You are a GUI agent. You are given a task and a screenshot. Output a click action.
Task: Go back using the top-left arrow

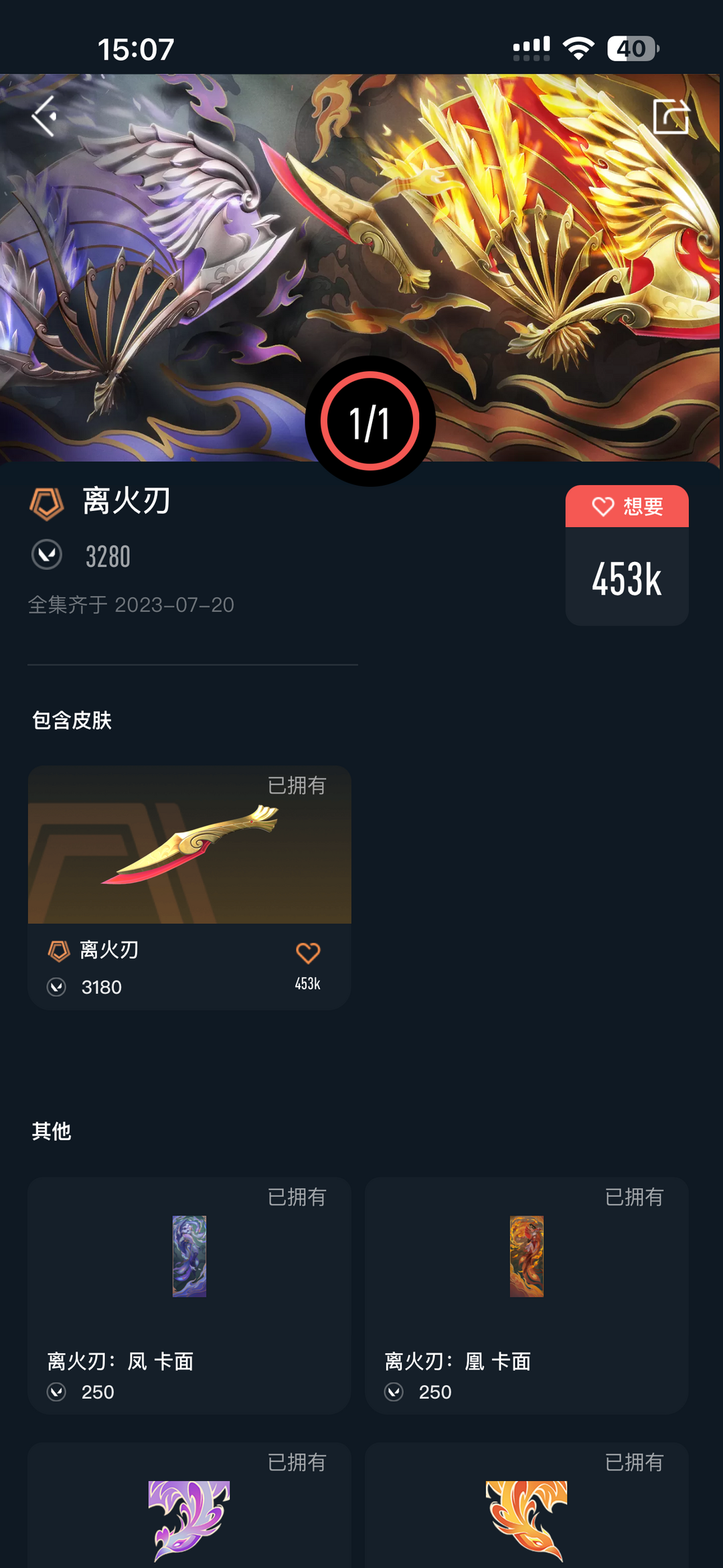tap(44, 117)
